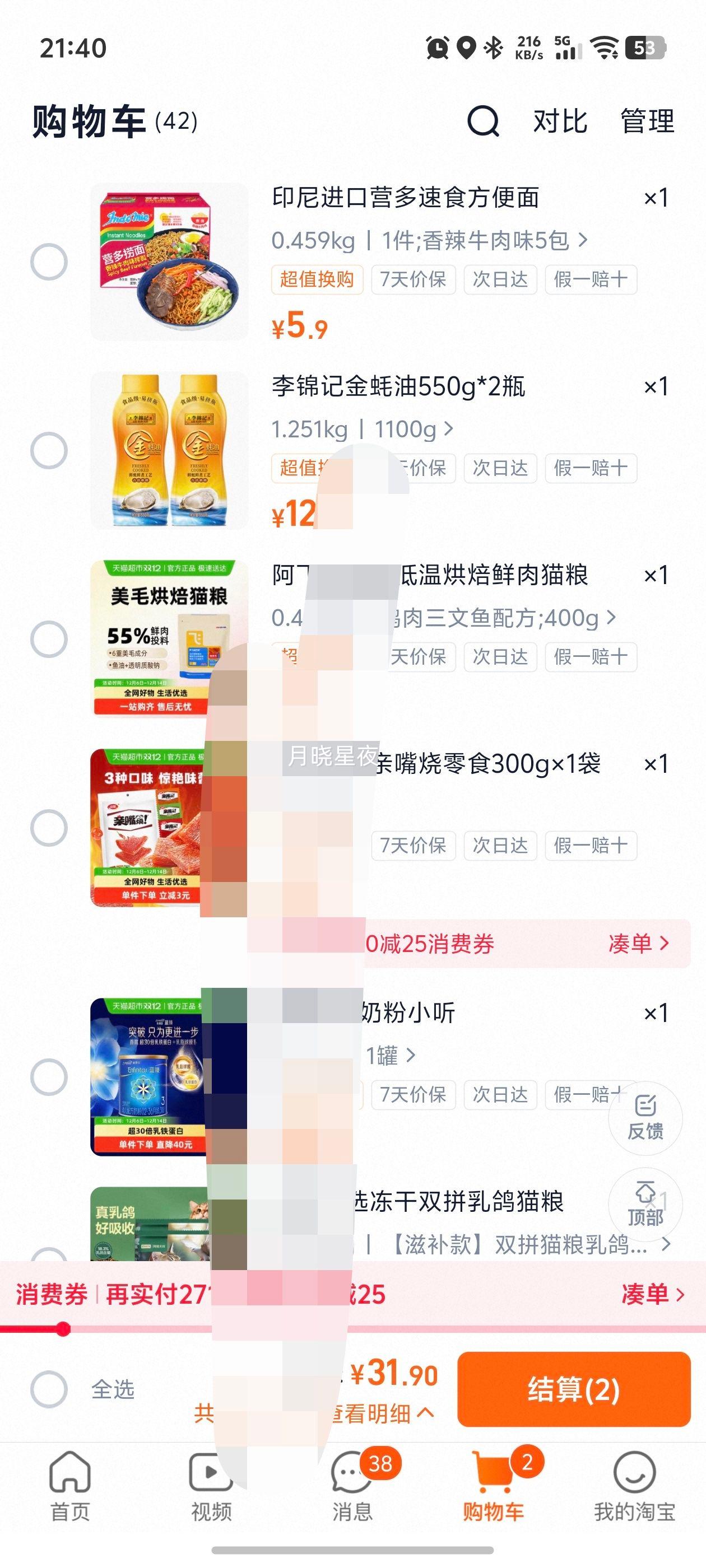The image size is (706, 1568).
Task: Open the search icon in the cart header
Action: pyautogui.click(x=484, y=121)
